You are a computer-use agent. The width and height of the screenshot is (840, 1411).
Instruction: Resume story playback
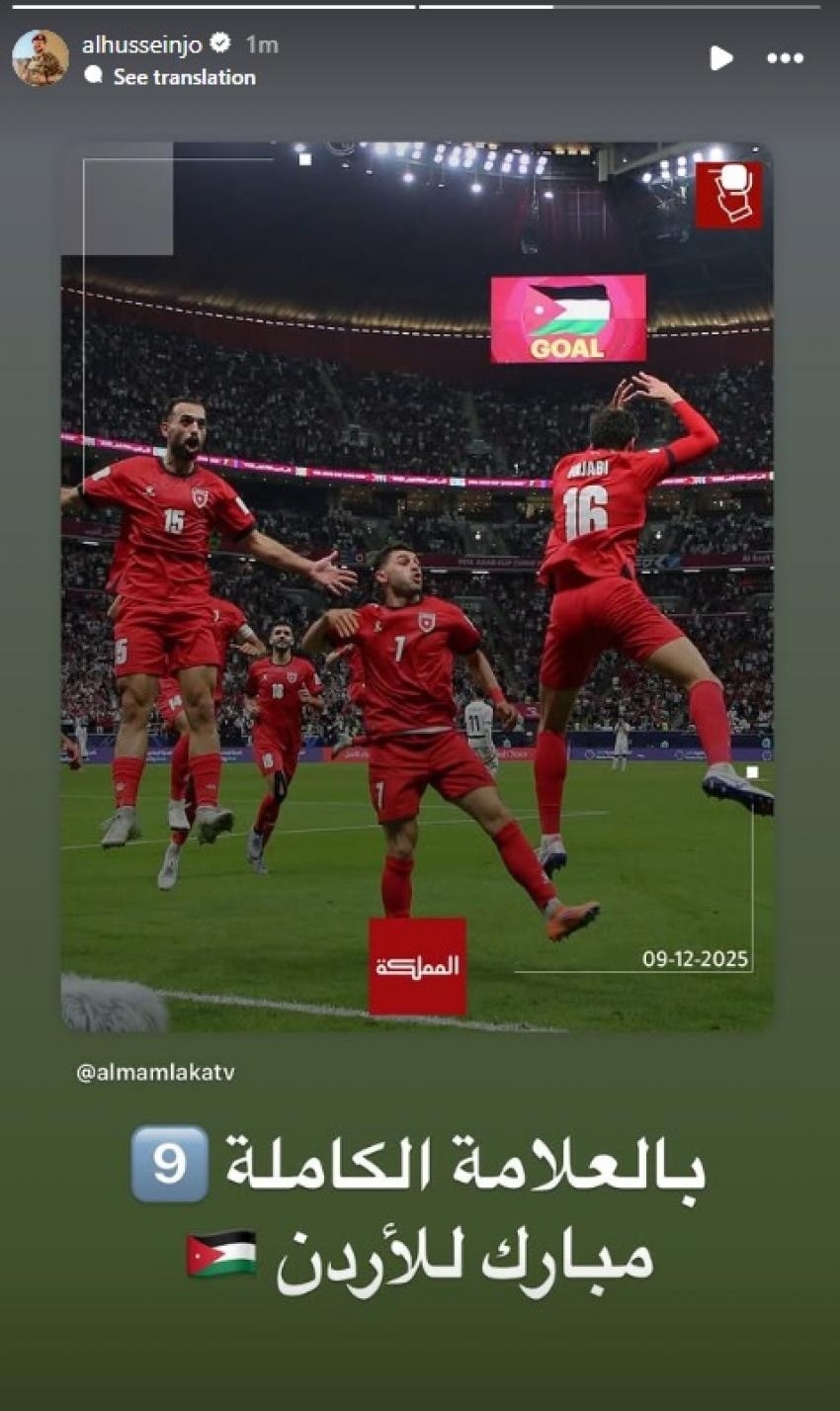coord(720,58)
